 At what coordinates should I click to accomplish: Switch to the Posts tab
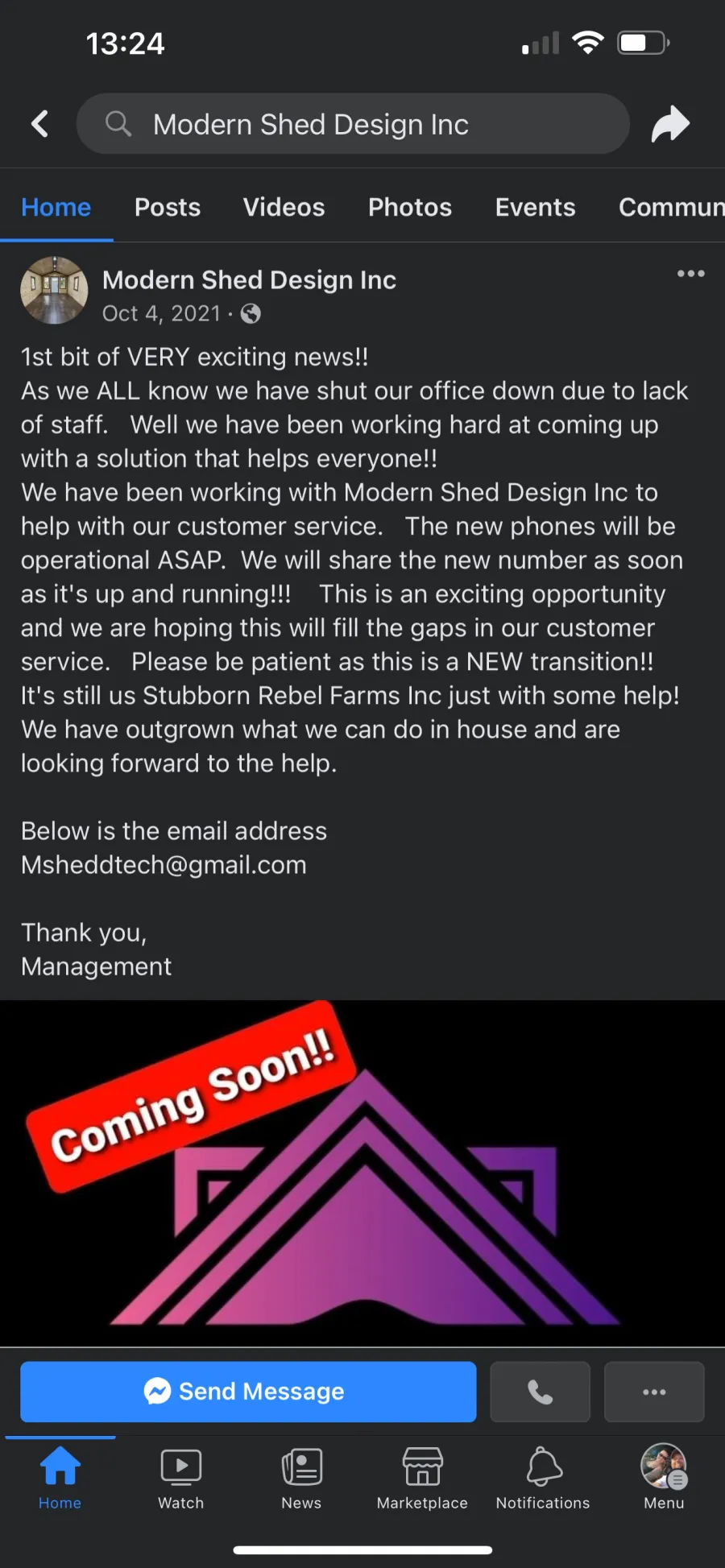pos(168,208)
